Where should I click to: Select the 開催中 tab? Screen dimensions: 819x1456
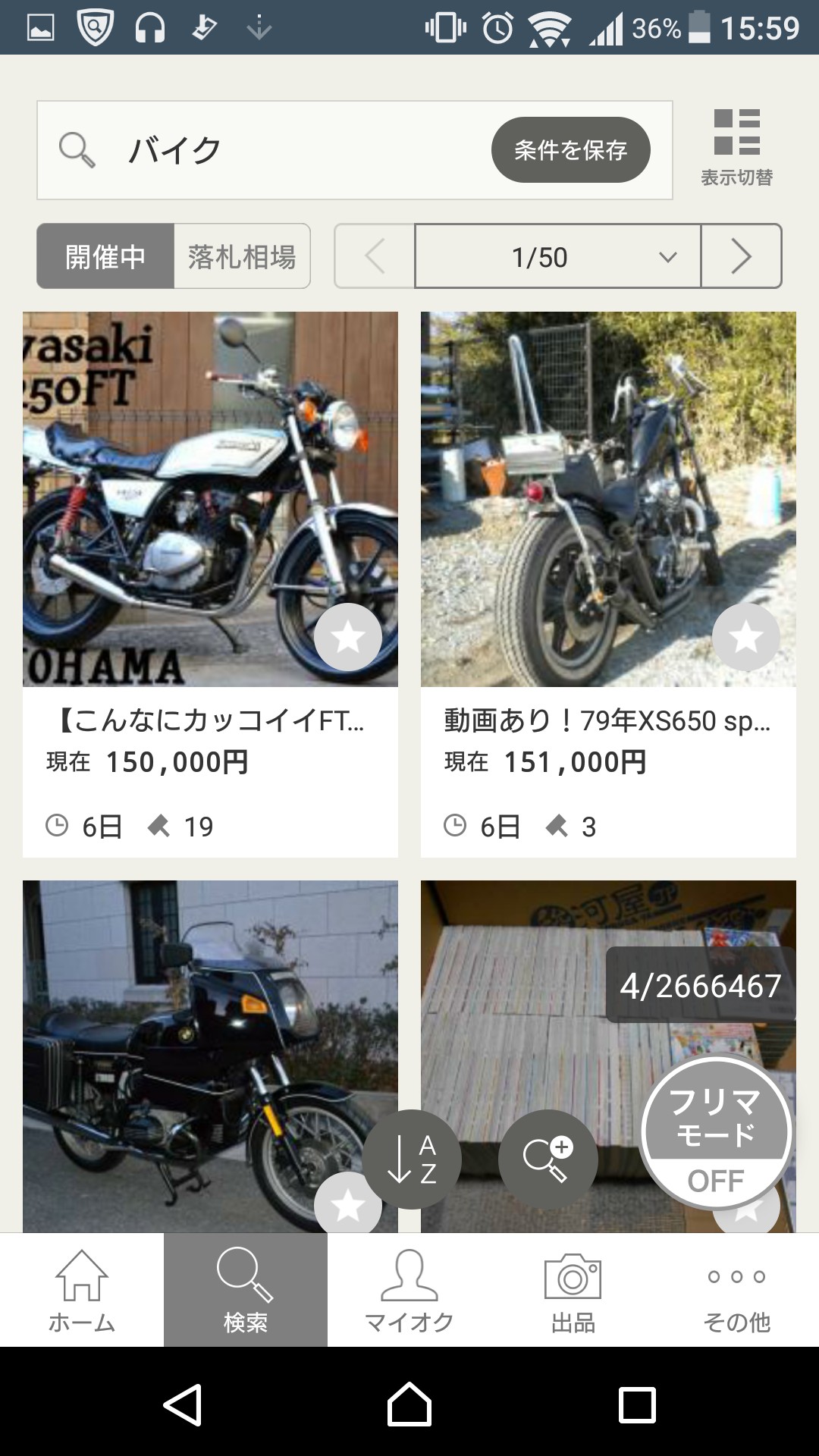105,256
